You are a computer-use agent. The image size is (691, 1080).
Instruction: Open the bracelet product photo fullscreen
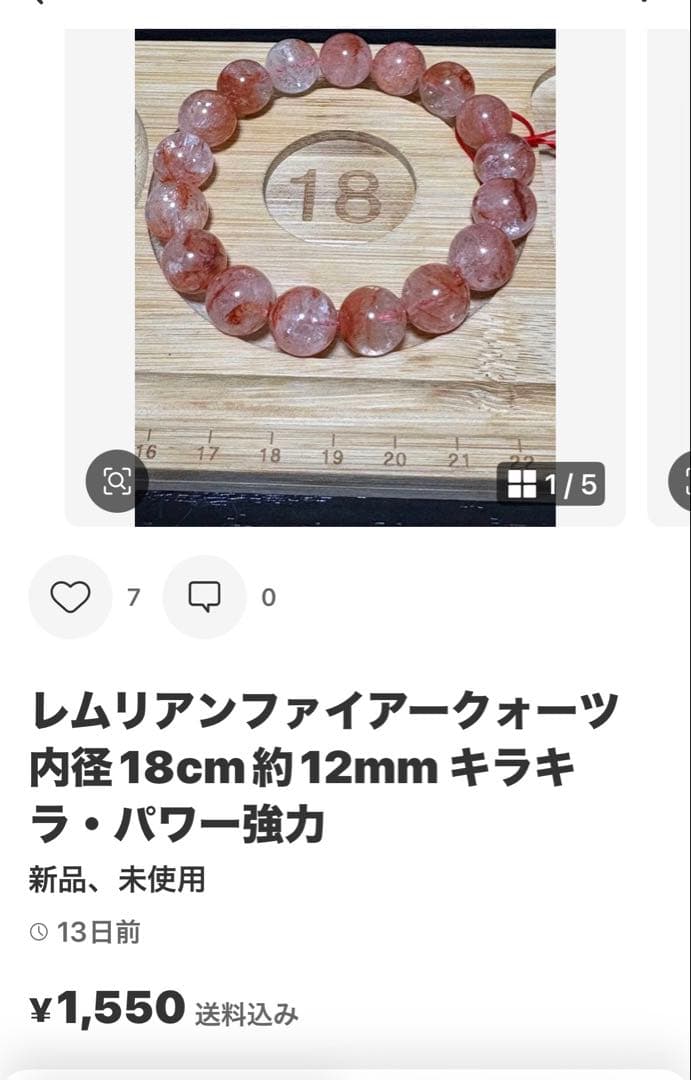345,250
